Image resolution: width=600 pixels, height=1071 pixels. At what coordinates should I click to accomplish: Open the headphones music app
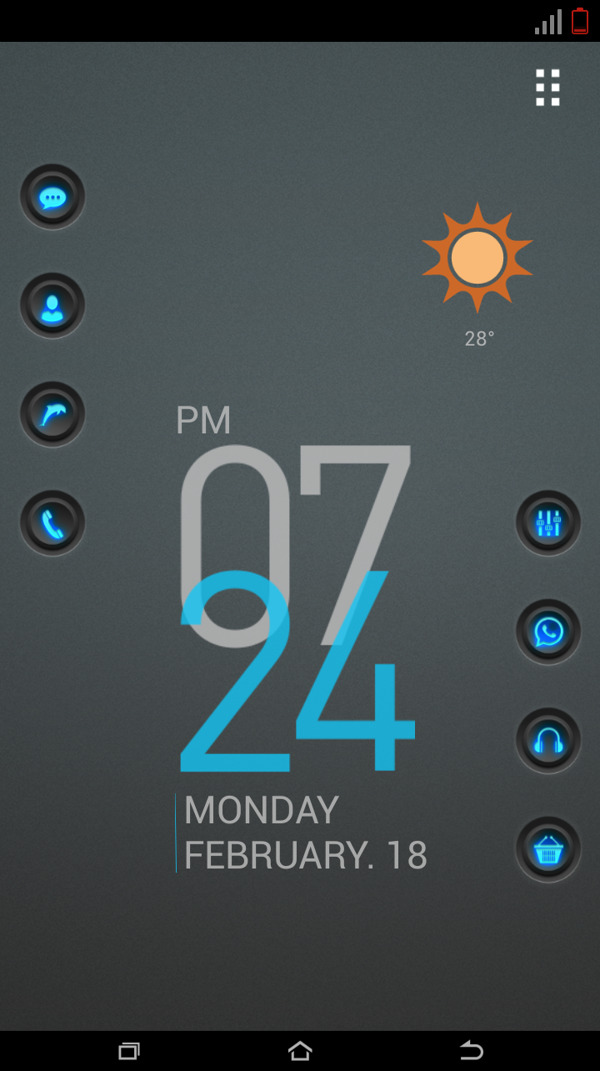pyautogui.click(x=548, y=741)
